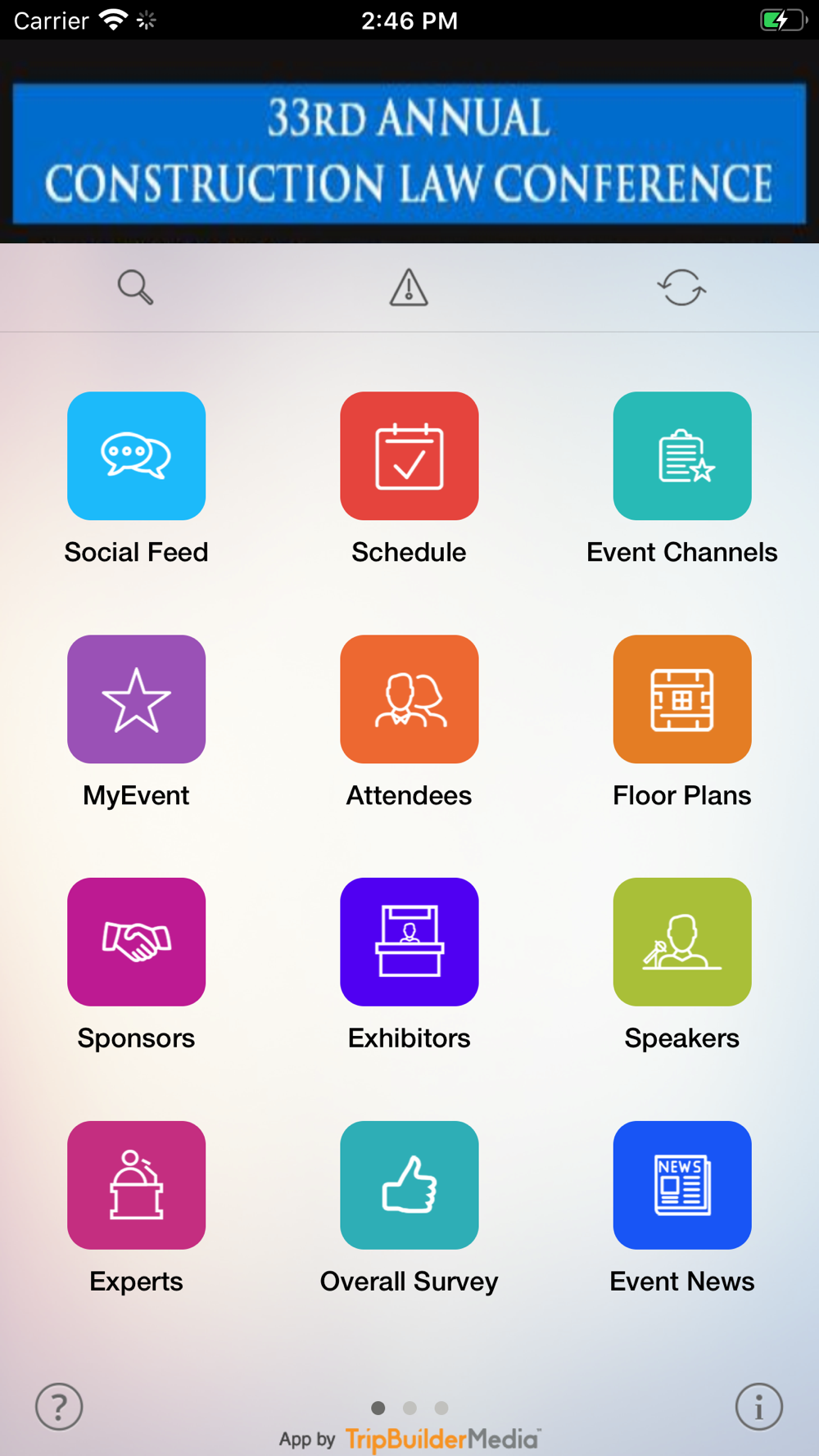This screenshot has width=819, height=1456.
Task: Open the search magnifier icon
Action: pyautogui.click(x=136, y=287)
